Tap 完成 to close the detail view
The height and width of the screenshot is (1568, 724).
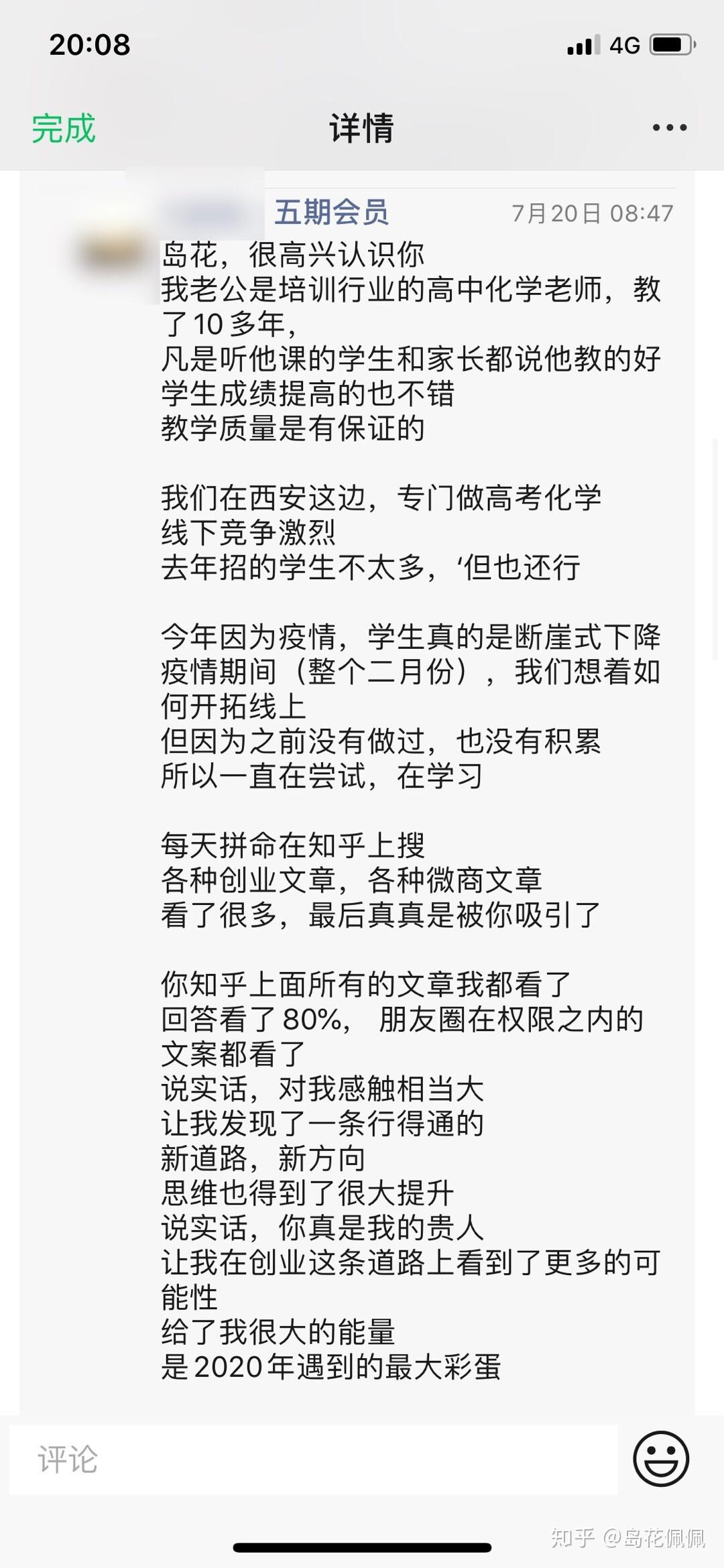(64, 128)
